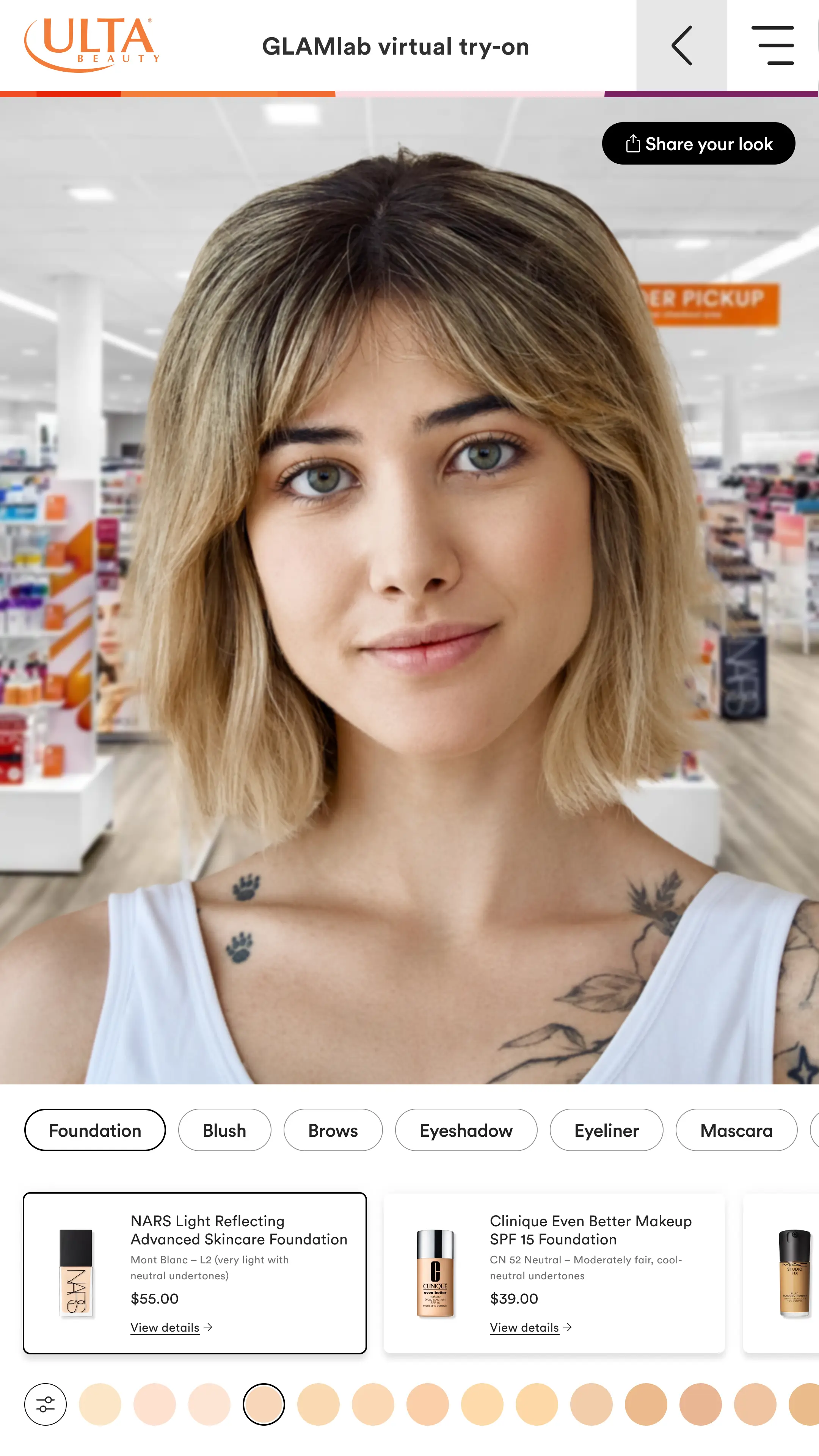Go back using the header arrow
Image resolution: width=819 pixels, height=1456 pixels.
coord(681,45)
